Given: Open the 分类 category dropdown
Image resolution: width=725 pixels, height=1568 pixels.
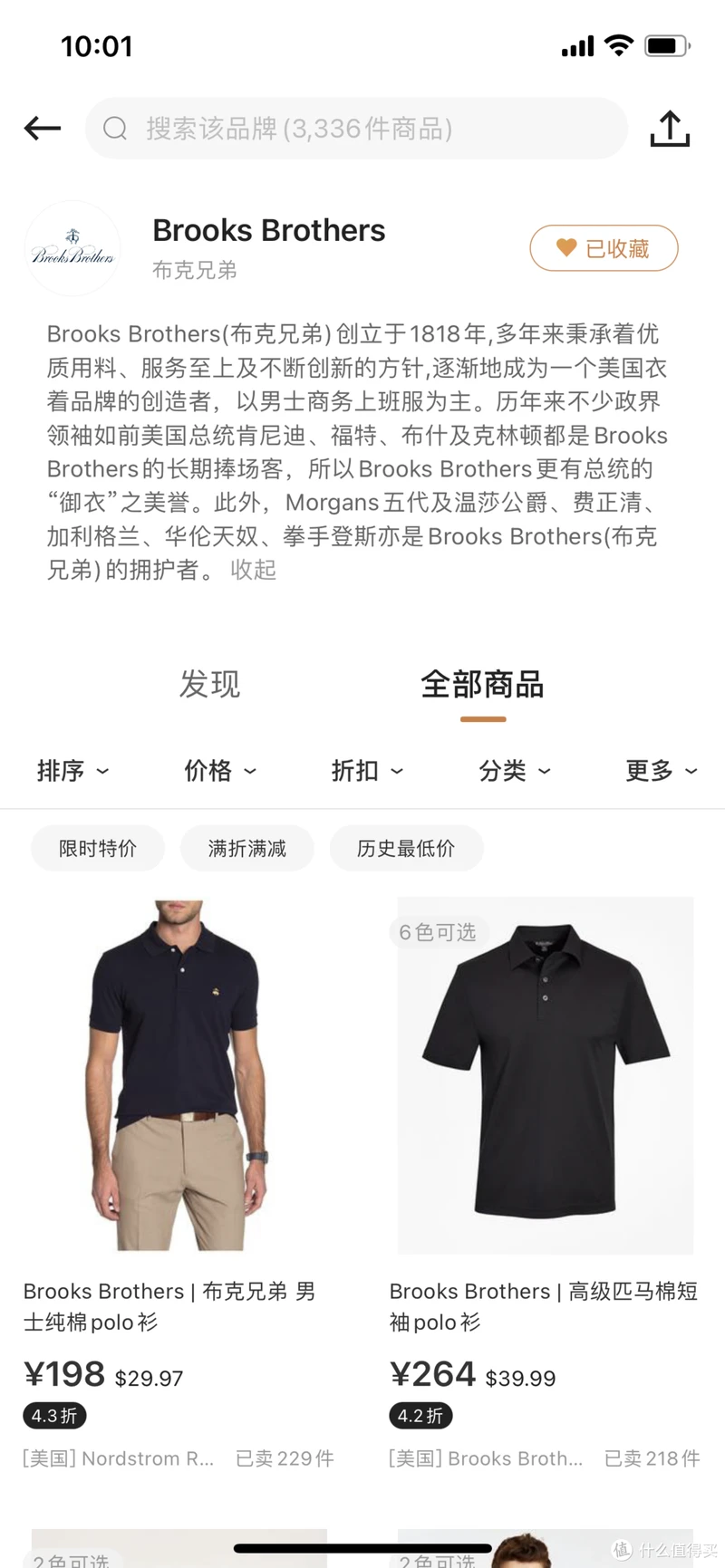Looking at the screenshot, I should point(514,771).
